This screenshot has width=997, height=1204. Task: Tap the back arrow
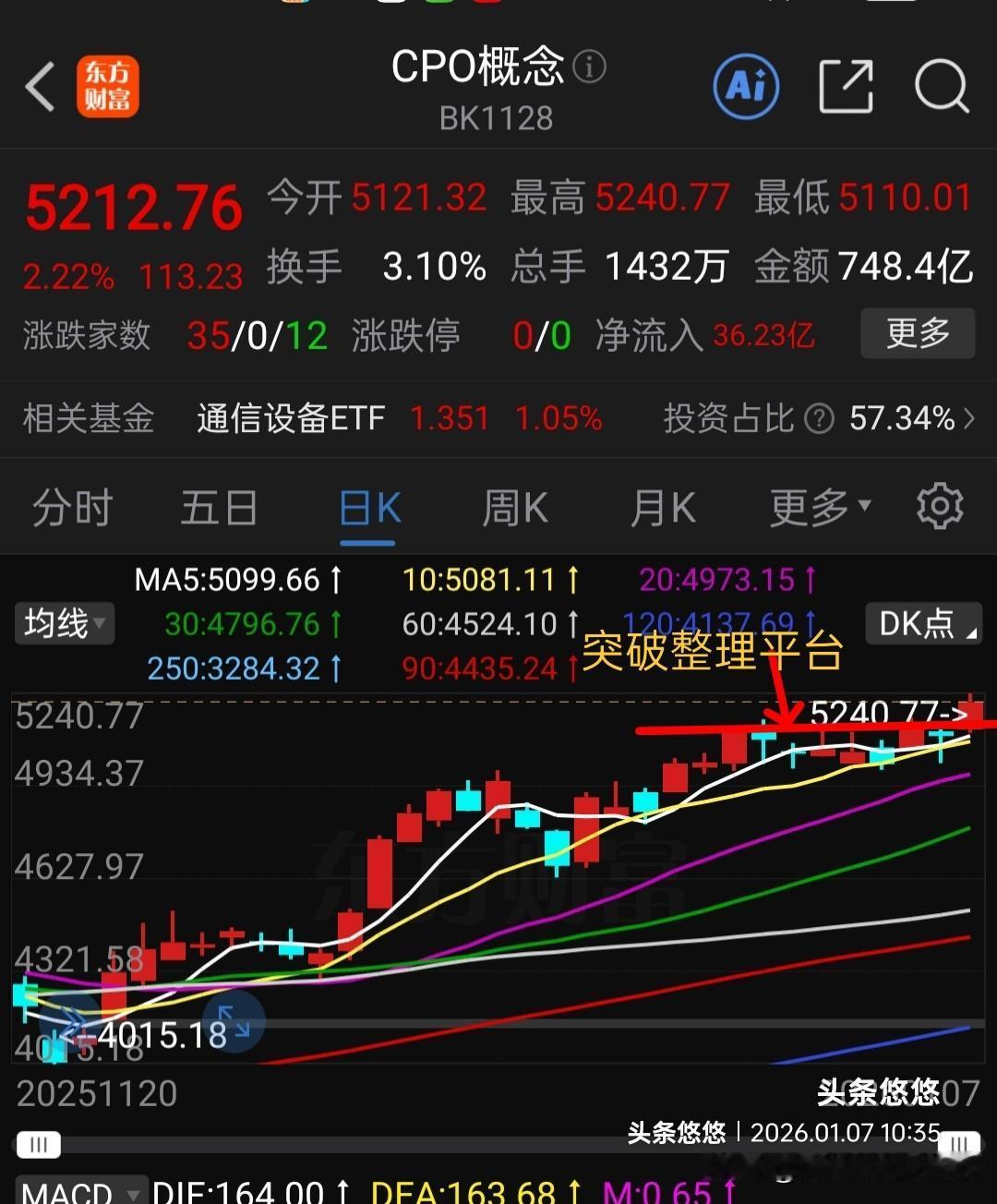point(39,85)
